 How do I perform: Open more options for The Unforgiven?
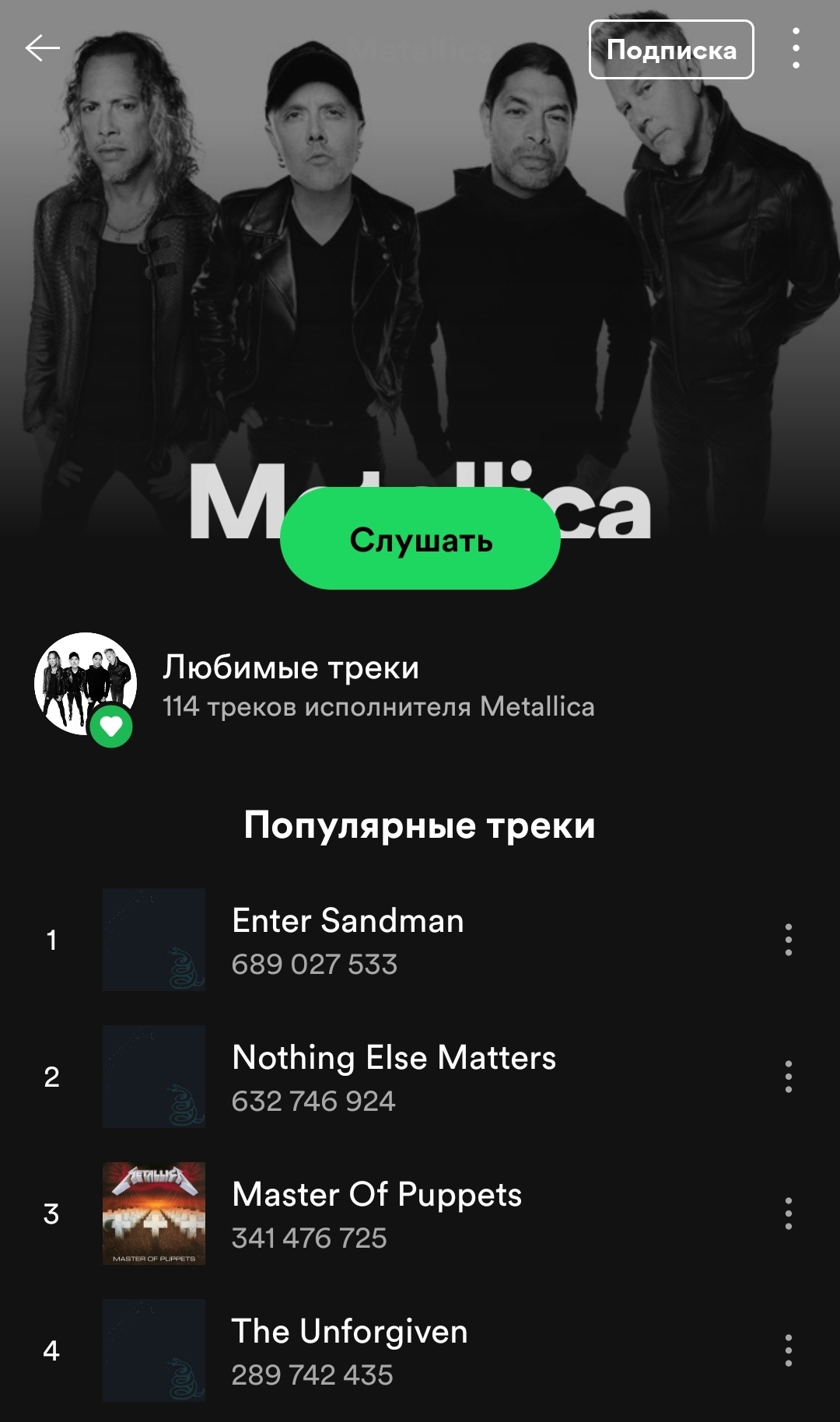788,1350
